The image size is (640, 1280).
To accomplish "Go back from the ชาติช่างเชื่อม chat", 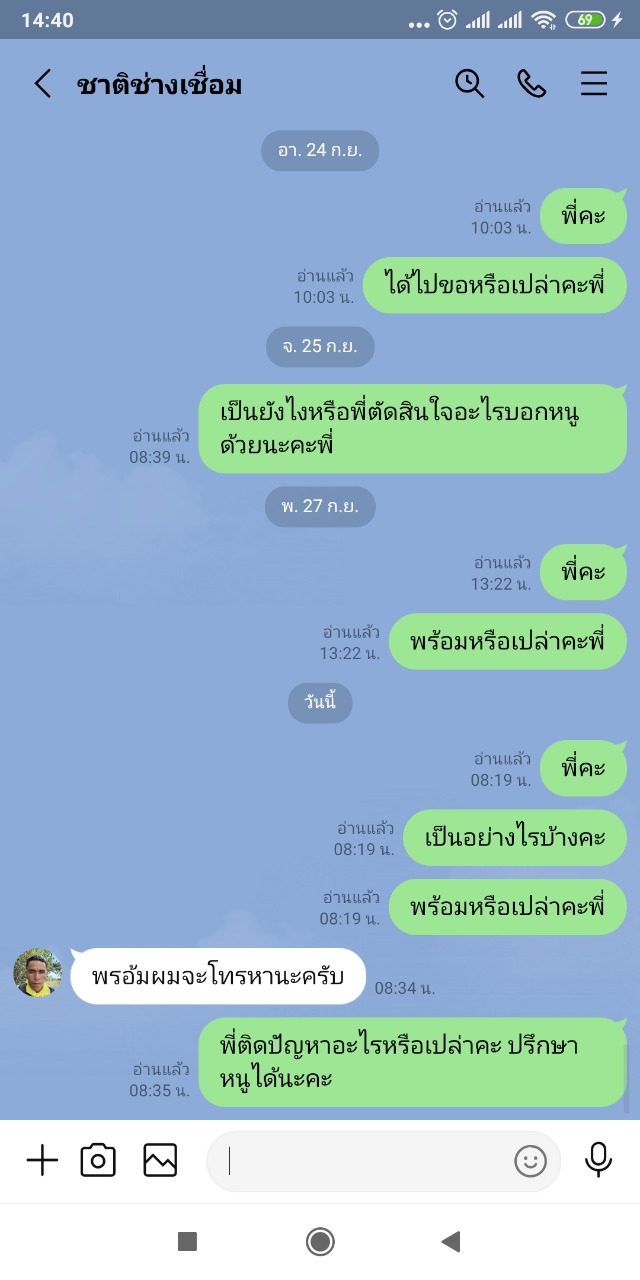I will click(42, 83).
